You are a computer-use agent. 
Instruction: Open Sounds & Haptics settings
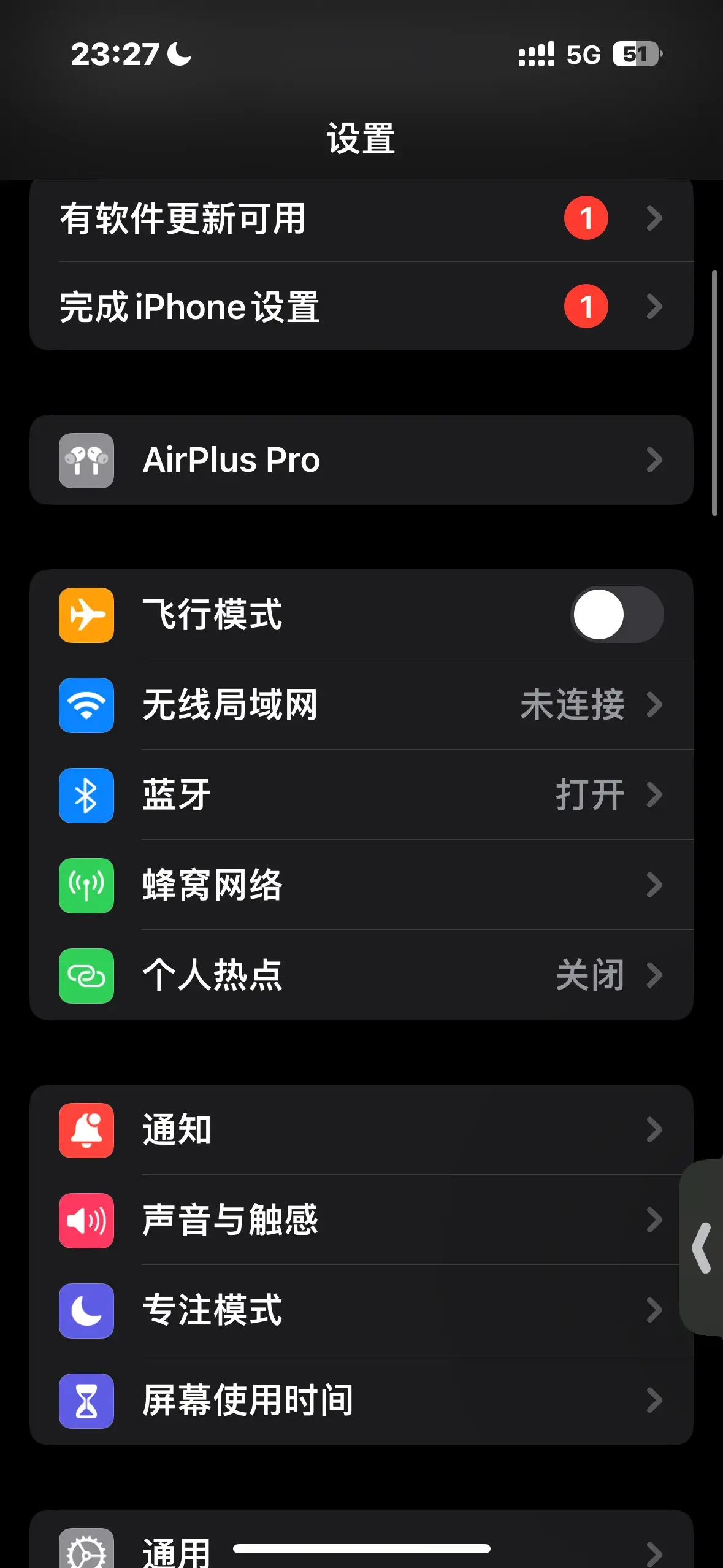361,1220
